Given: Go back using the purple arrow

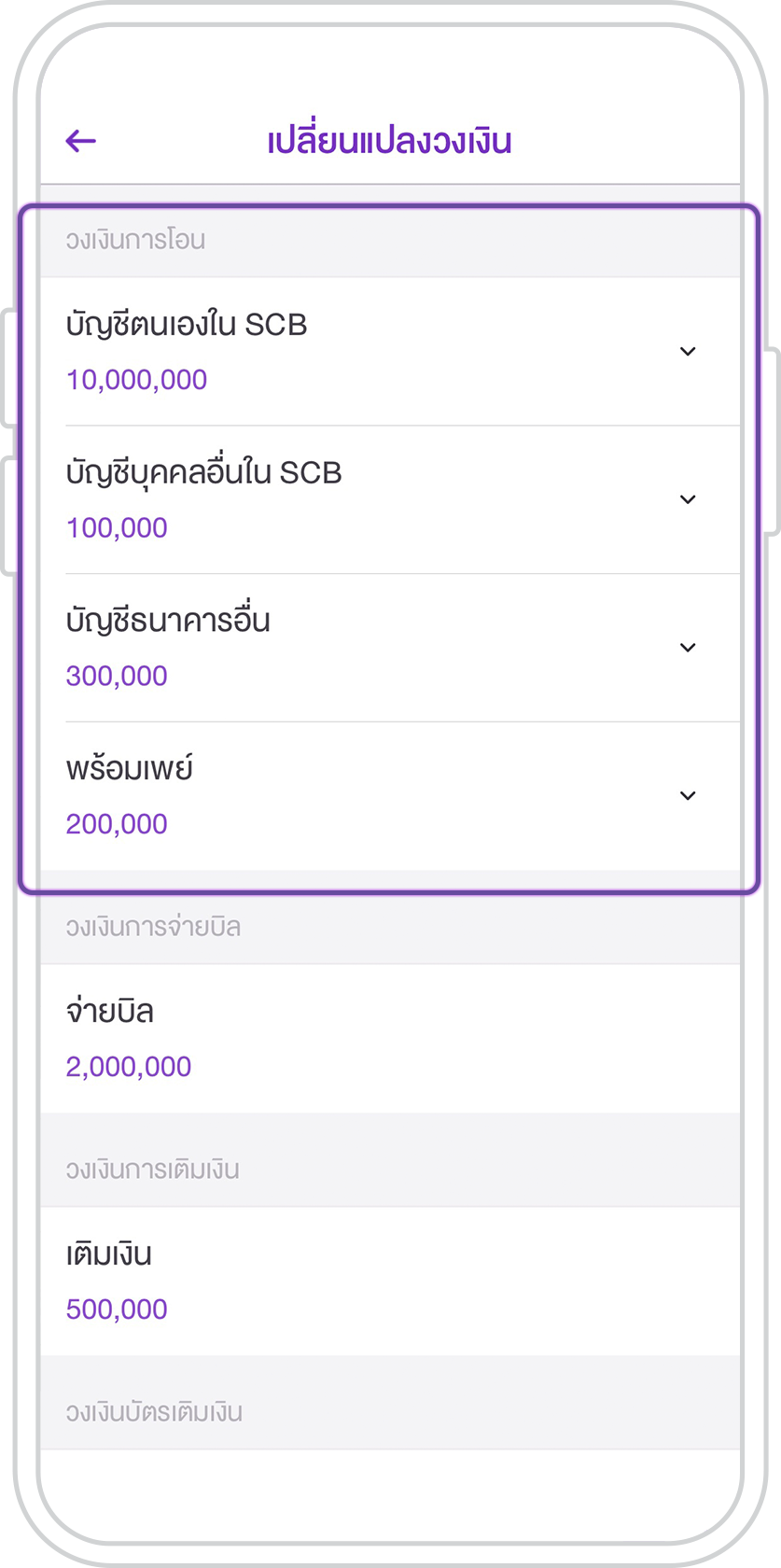Looking at the screenshot, I should [81, 141].
